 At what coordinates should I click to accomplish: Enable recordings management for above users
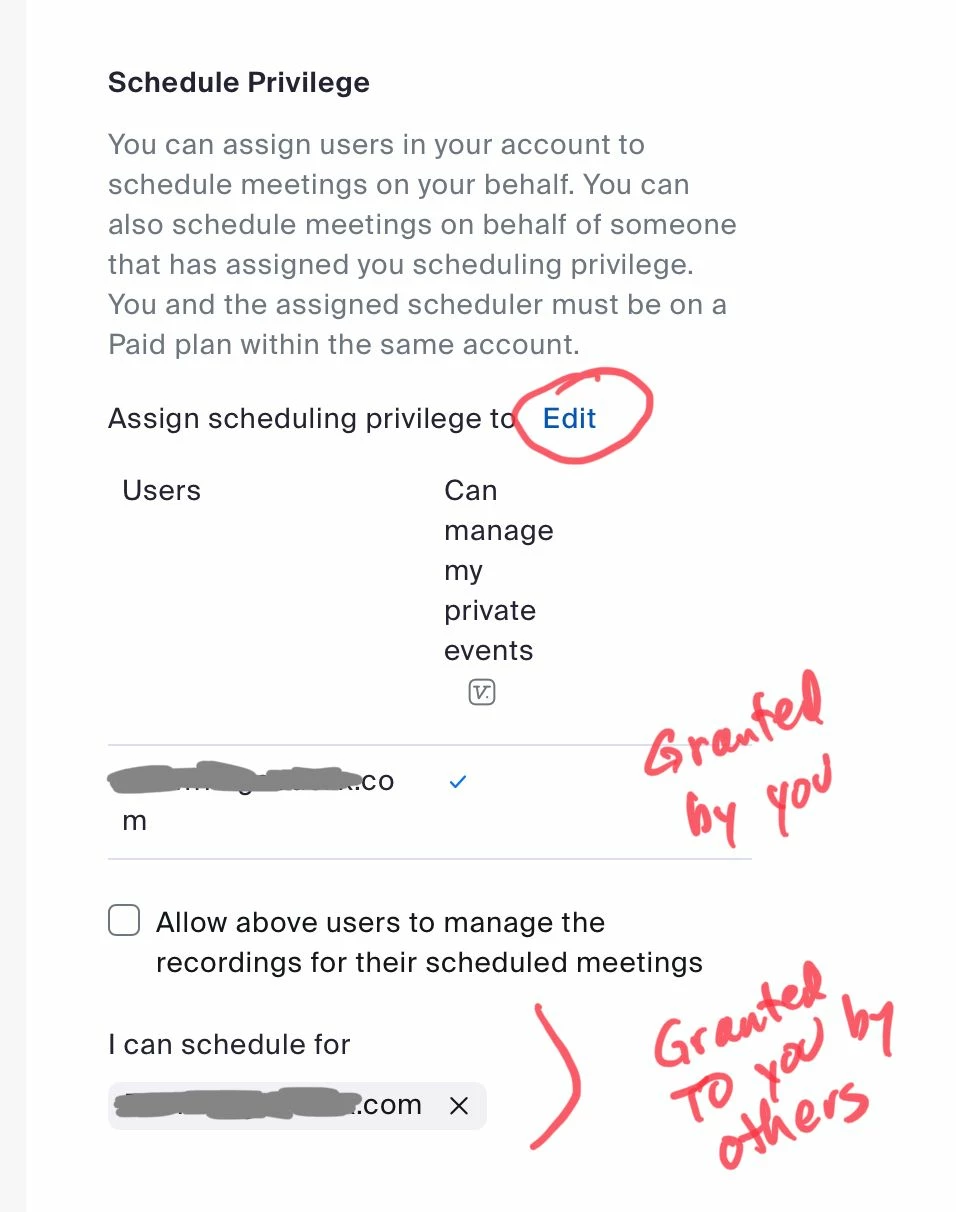click(x=124, y=921)
